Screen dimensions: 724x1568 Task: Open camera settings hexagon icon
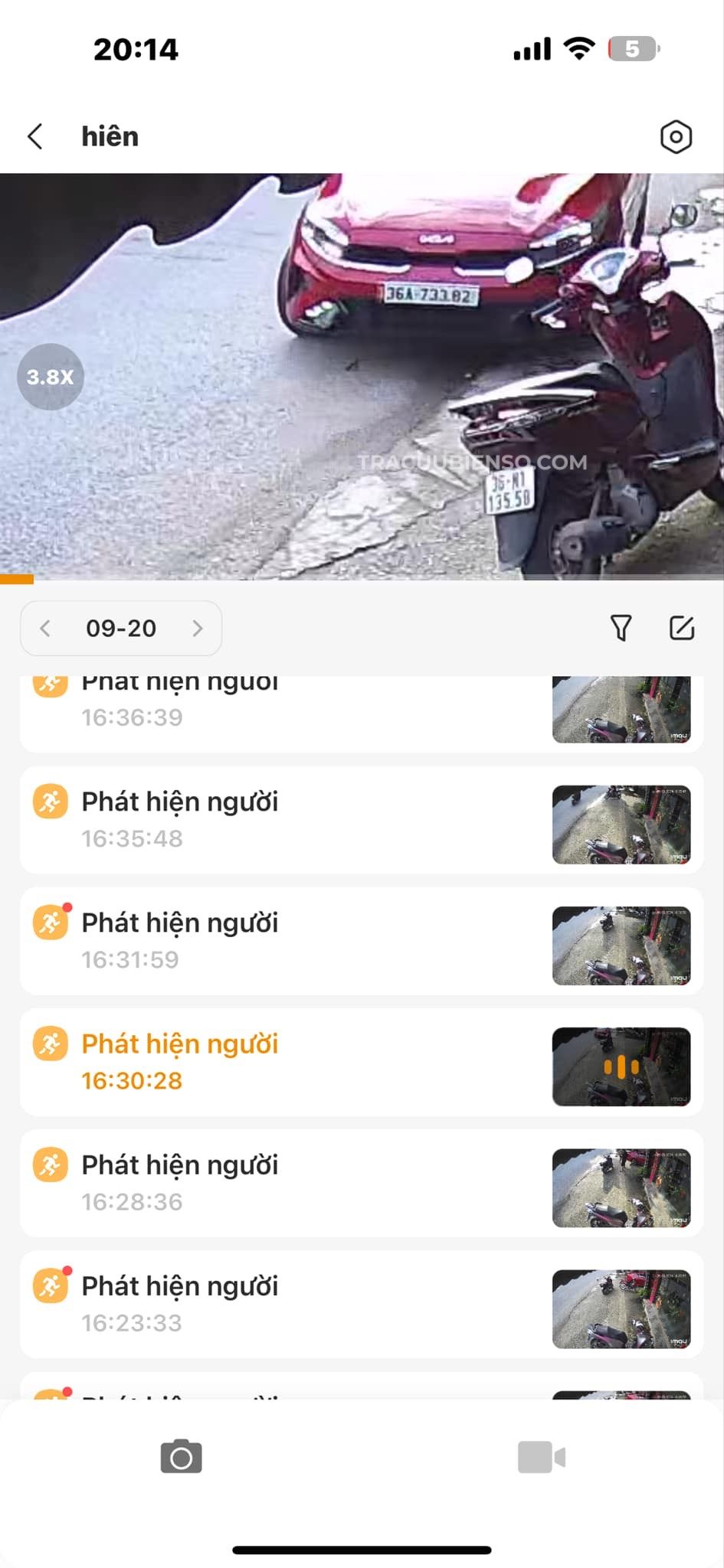coord(676,137)
